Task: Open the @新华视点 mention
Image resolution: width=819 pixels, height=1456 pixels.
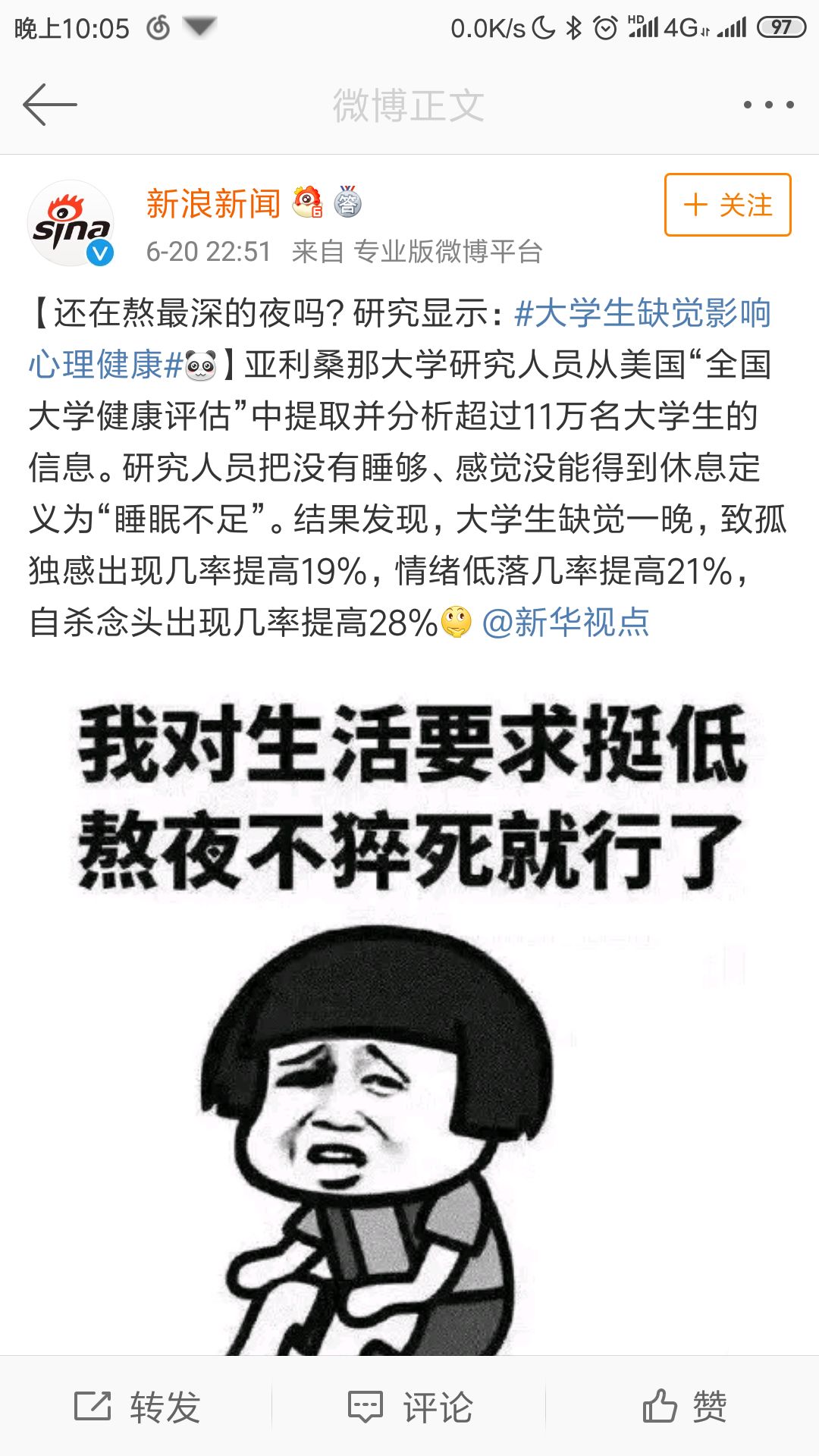Action: coord(566,623)
